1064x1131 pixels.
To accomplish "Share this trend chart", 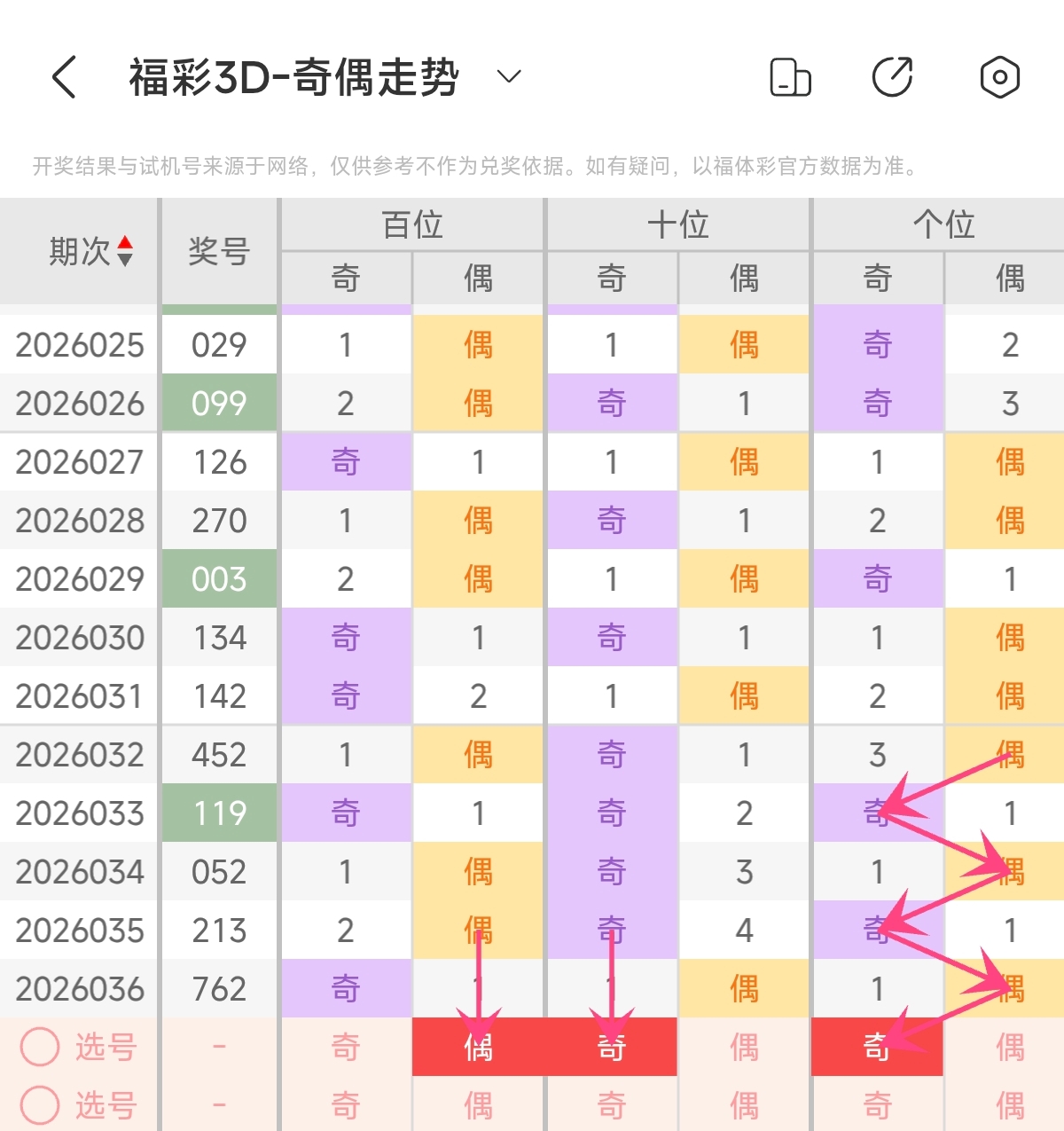I will [x=892, y=77].
